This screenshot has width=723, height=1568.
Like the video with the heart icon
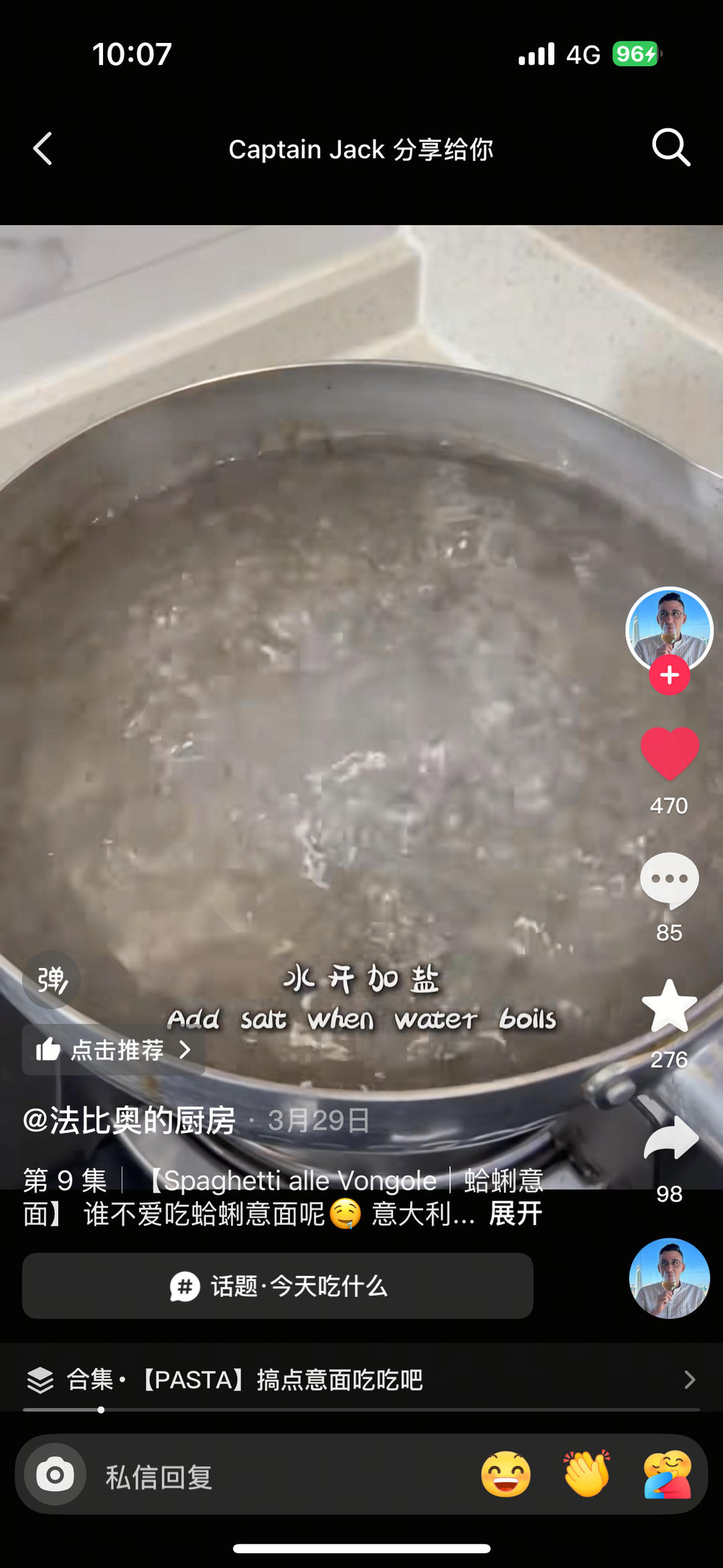click(x=669, y=754)
